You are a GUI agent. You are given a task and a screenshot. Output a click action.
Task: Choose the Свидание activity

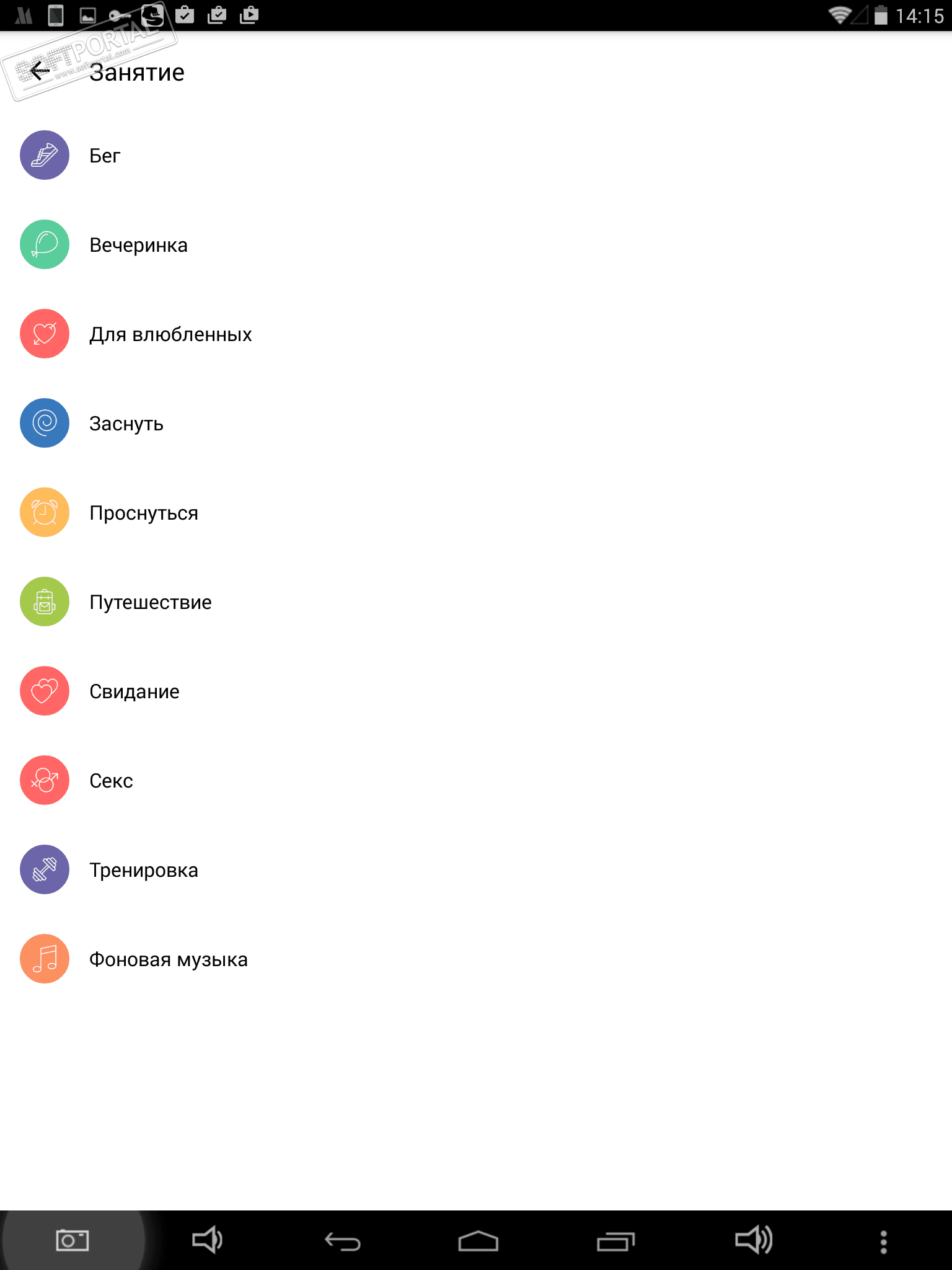[x=134, y=691]
